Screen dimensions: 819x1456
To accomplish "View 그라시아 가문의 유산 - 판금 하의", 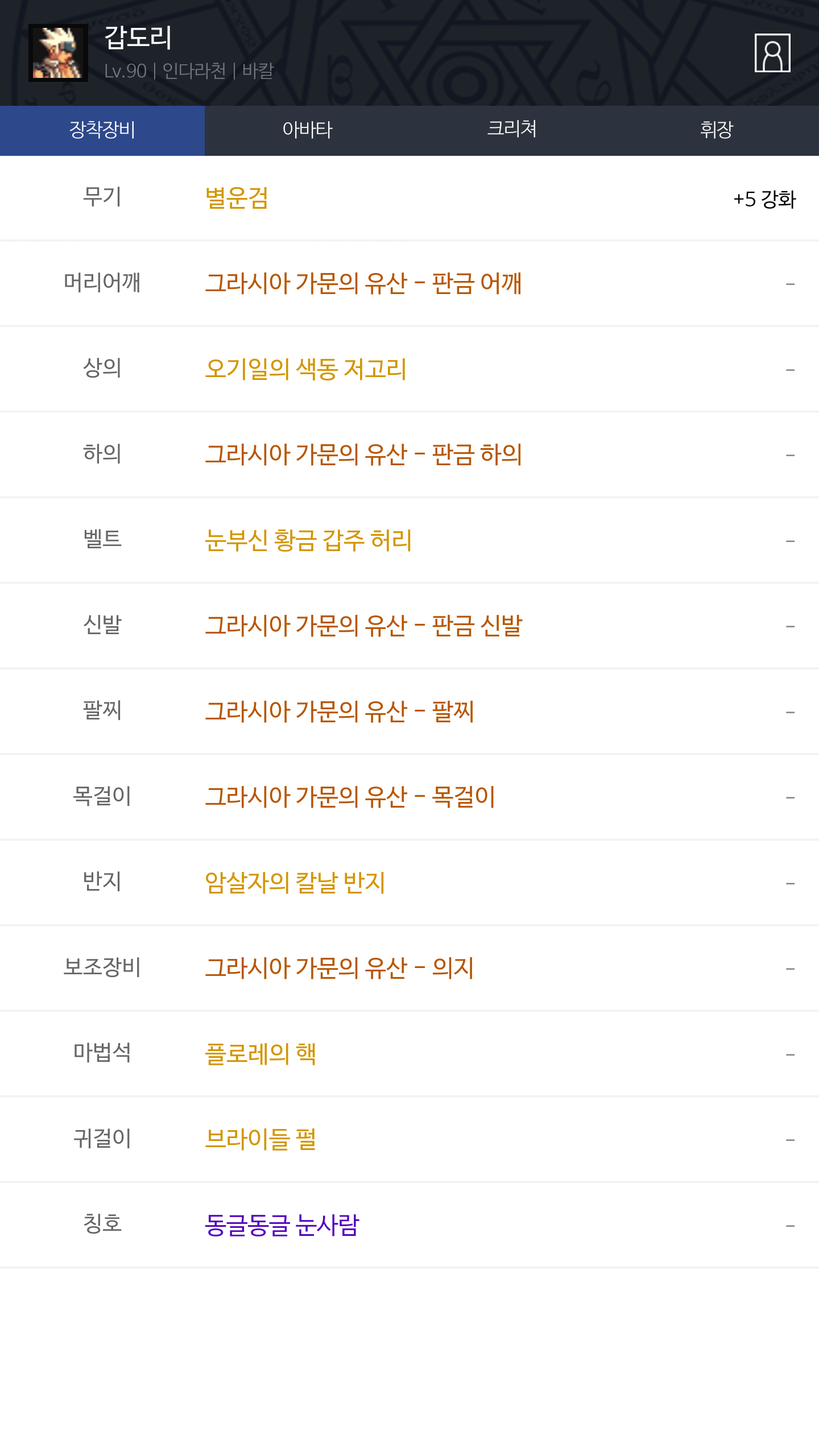I will tap(363, 454).
